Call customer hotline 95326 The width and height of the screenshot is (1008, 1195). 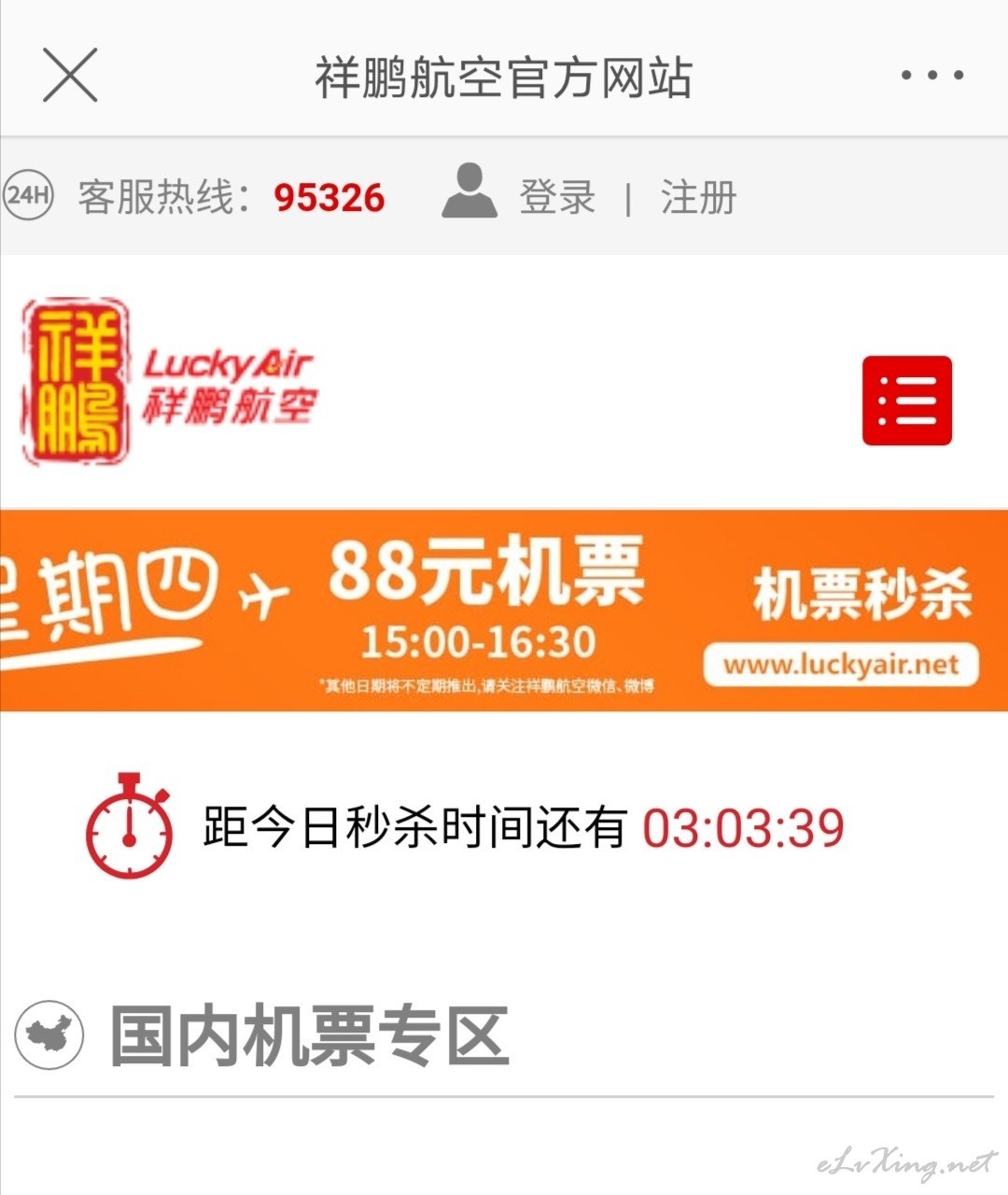coord(329,197)
